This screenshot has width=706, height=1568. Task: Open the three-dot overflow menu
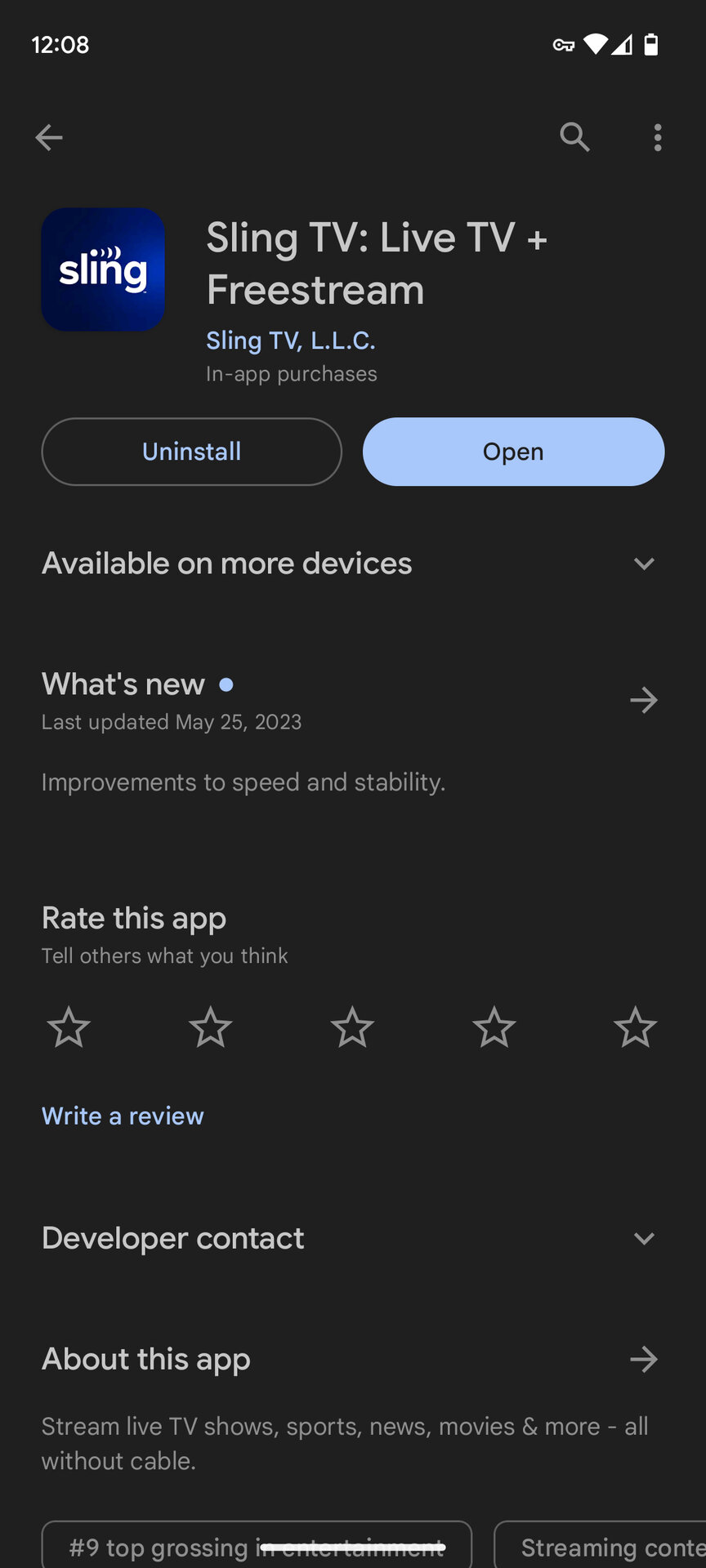pos(658,137)
